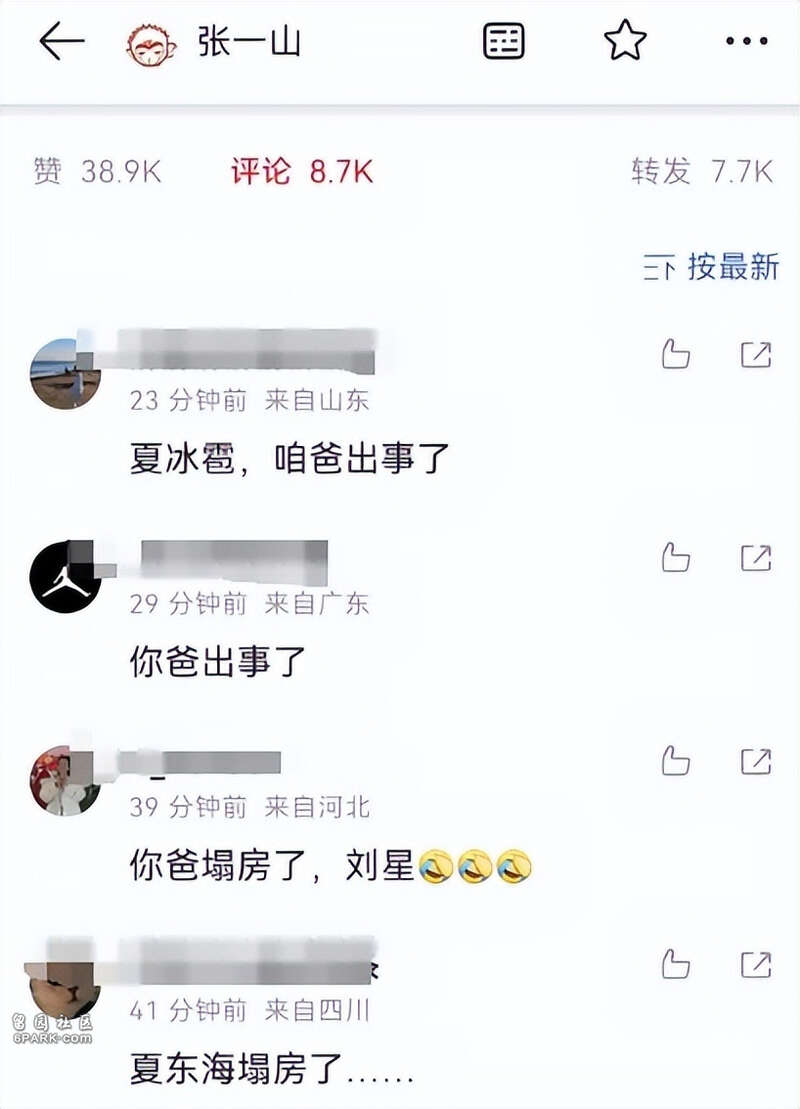Share the comment 你爸塌房了，刘星
The image size is (800, 1109).
(x=755, y=761)
